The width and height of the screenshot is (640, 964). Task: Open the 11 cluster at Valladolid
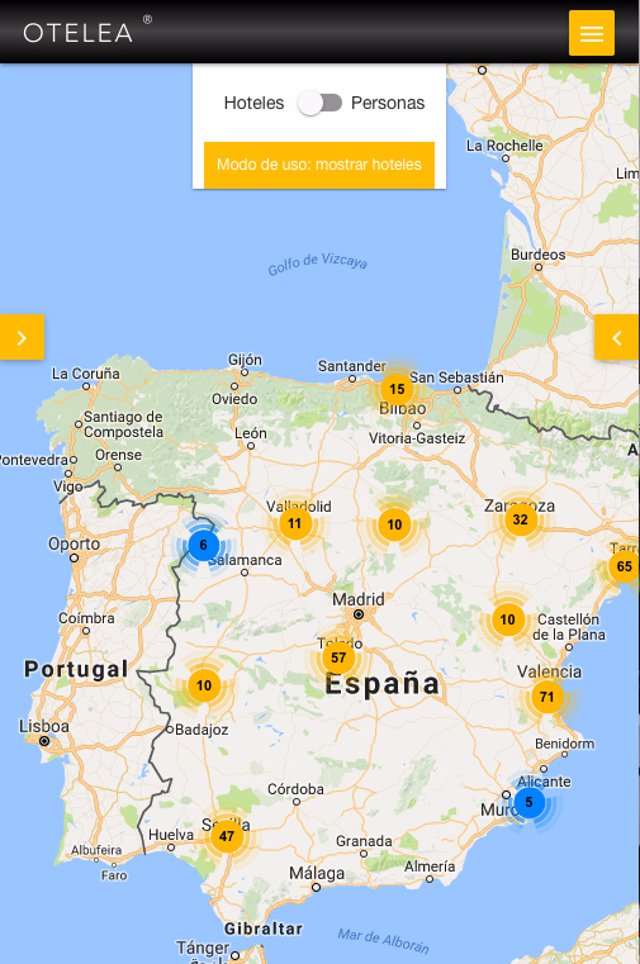click(294, 523)
